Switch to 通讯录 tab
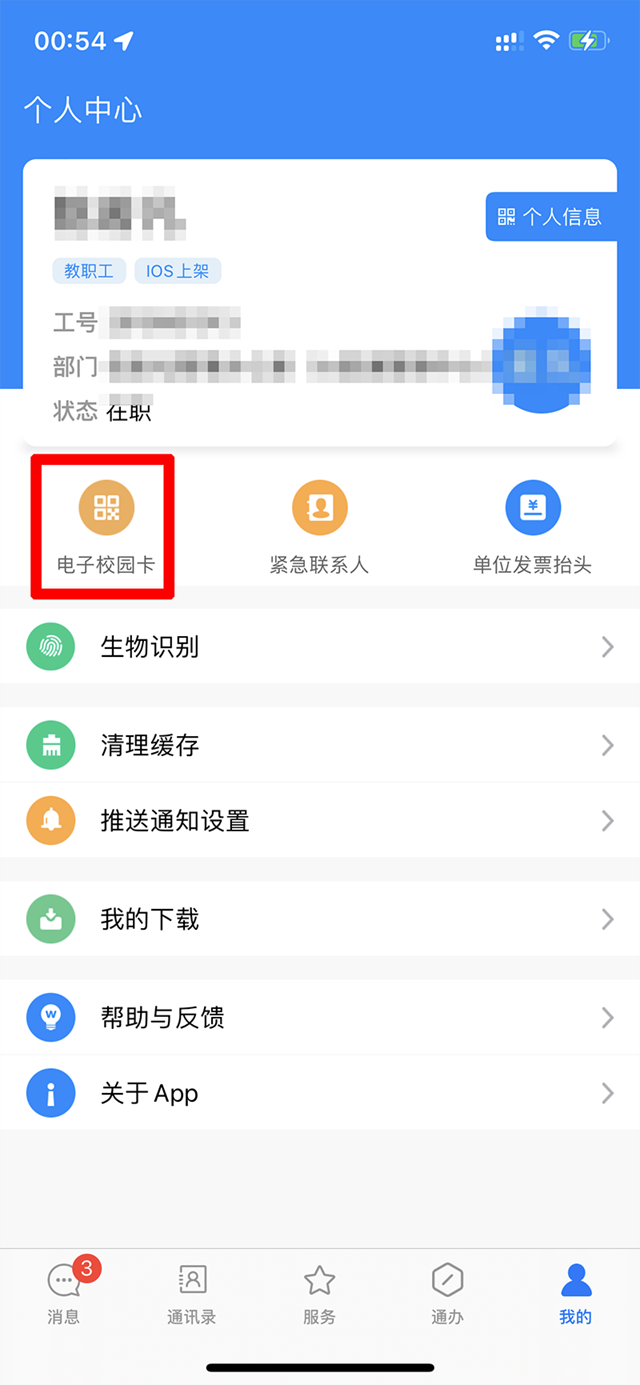640x1385 pixels. pyautogui.click(x=192, y=1293)
